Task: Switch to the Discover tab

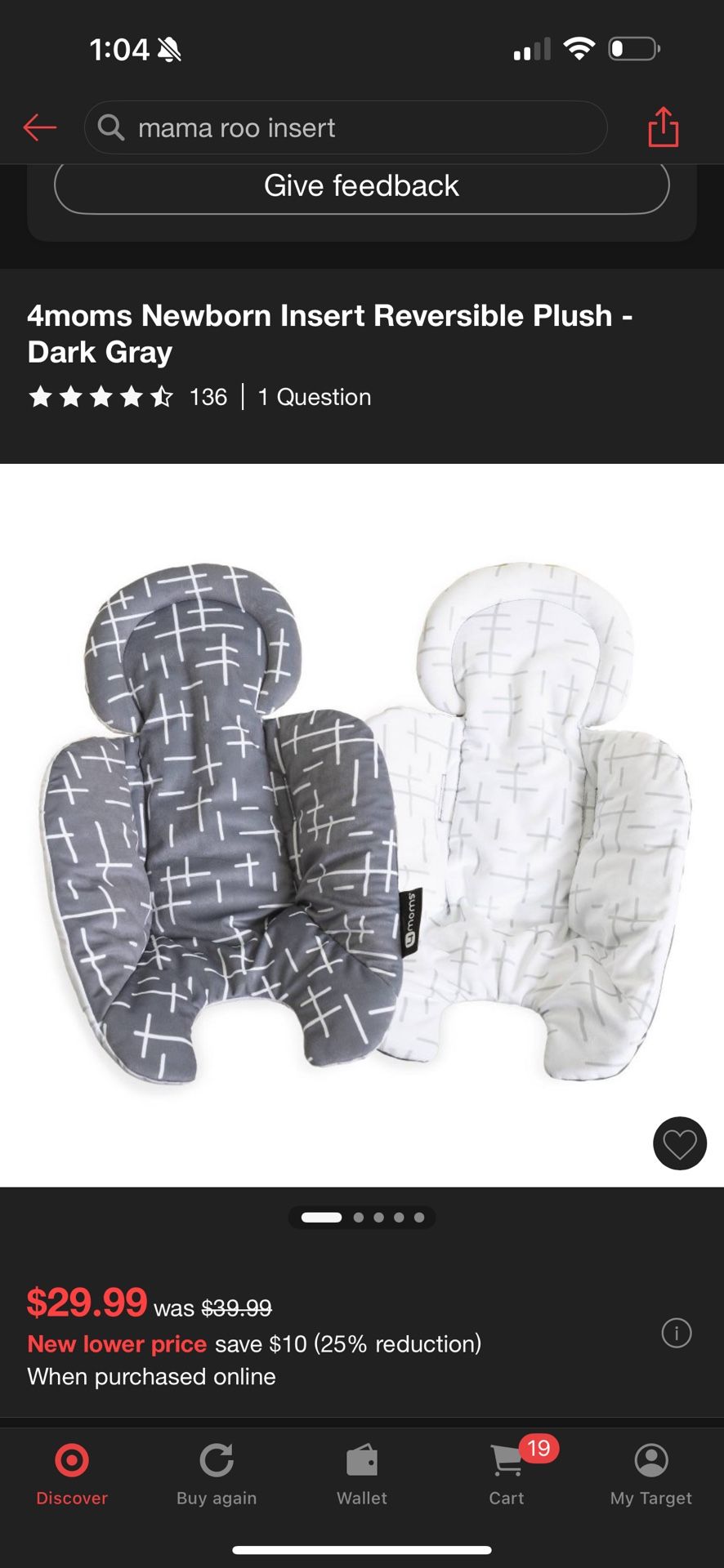Action: pos(72,1474)
